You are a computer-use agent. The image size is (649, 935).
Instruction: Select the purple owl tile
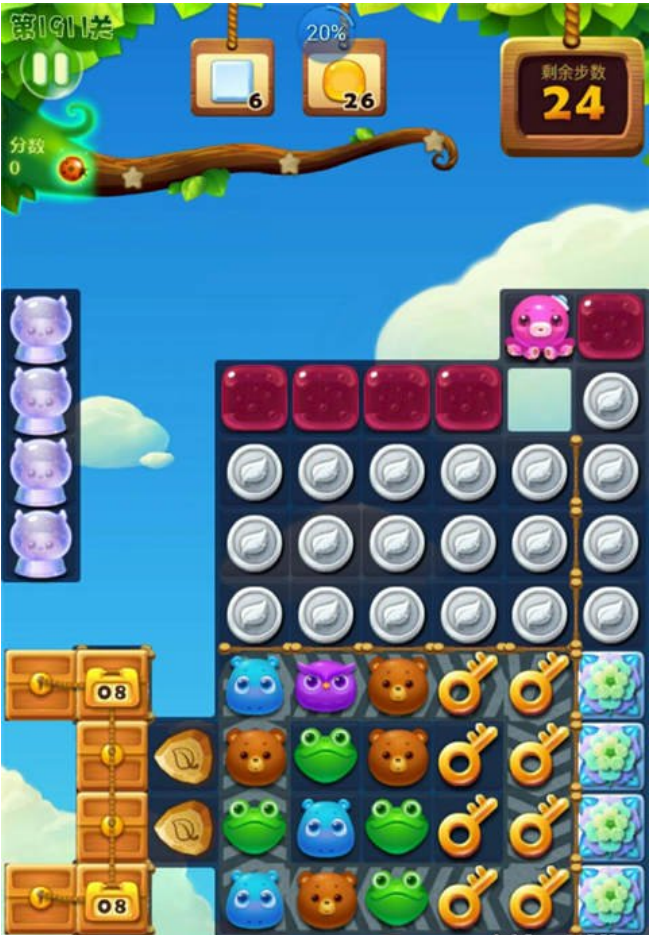[x=326, y=686]
